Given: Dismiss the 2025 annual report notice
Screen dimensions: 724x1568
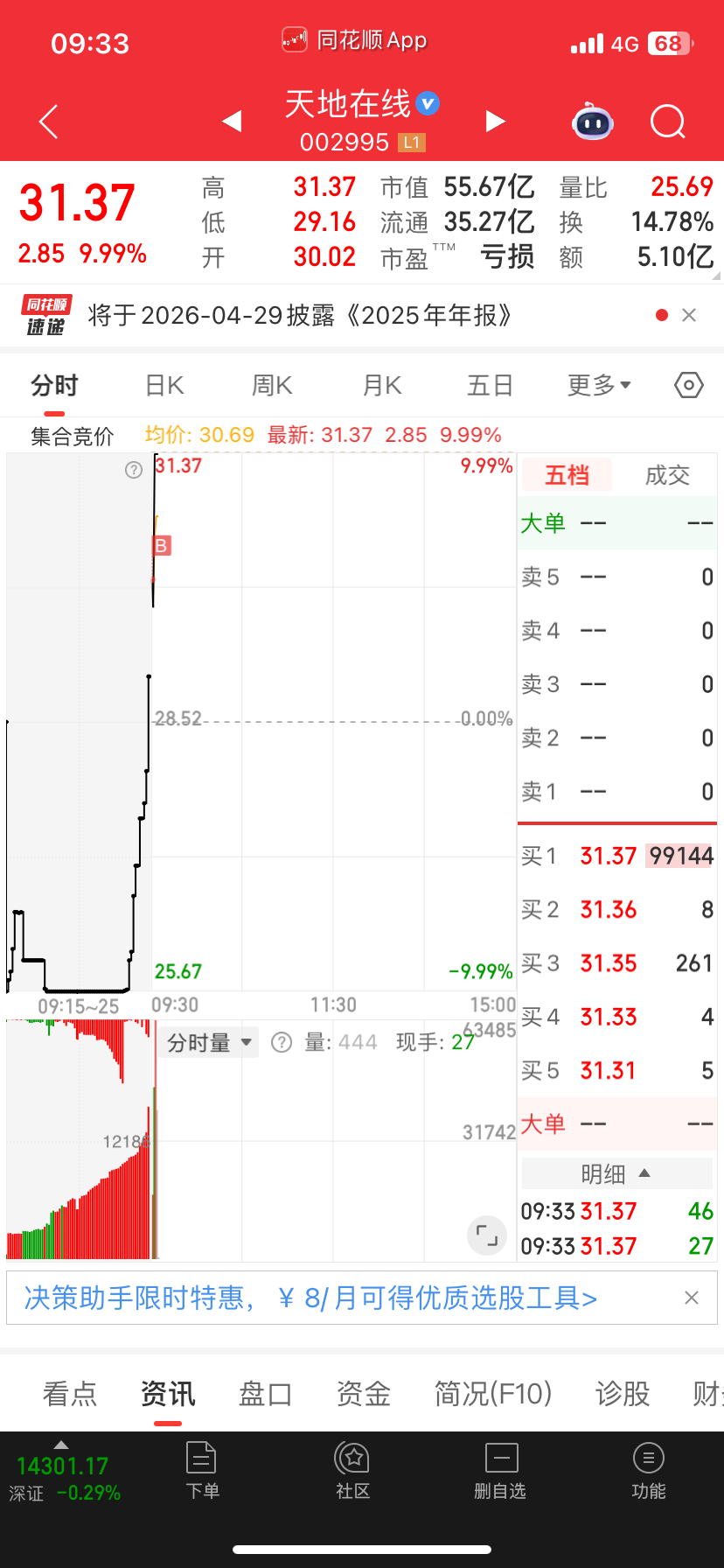Looking at the screenshot, I should pyautogui.click(x=689, y=315).
